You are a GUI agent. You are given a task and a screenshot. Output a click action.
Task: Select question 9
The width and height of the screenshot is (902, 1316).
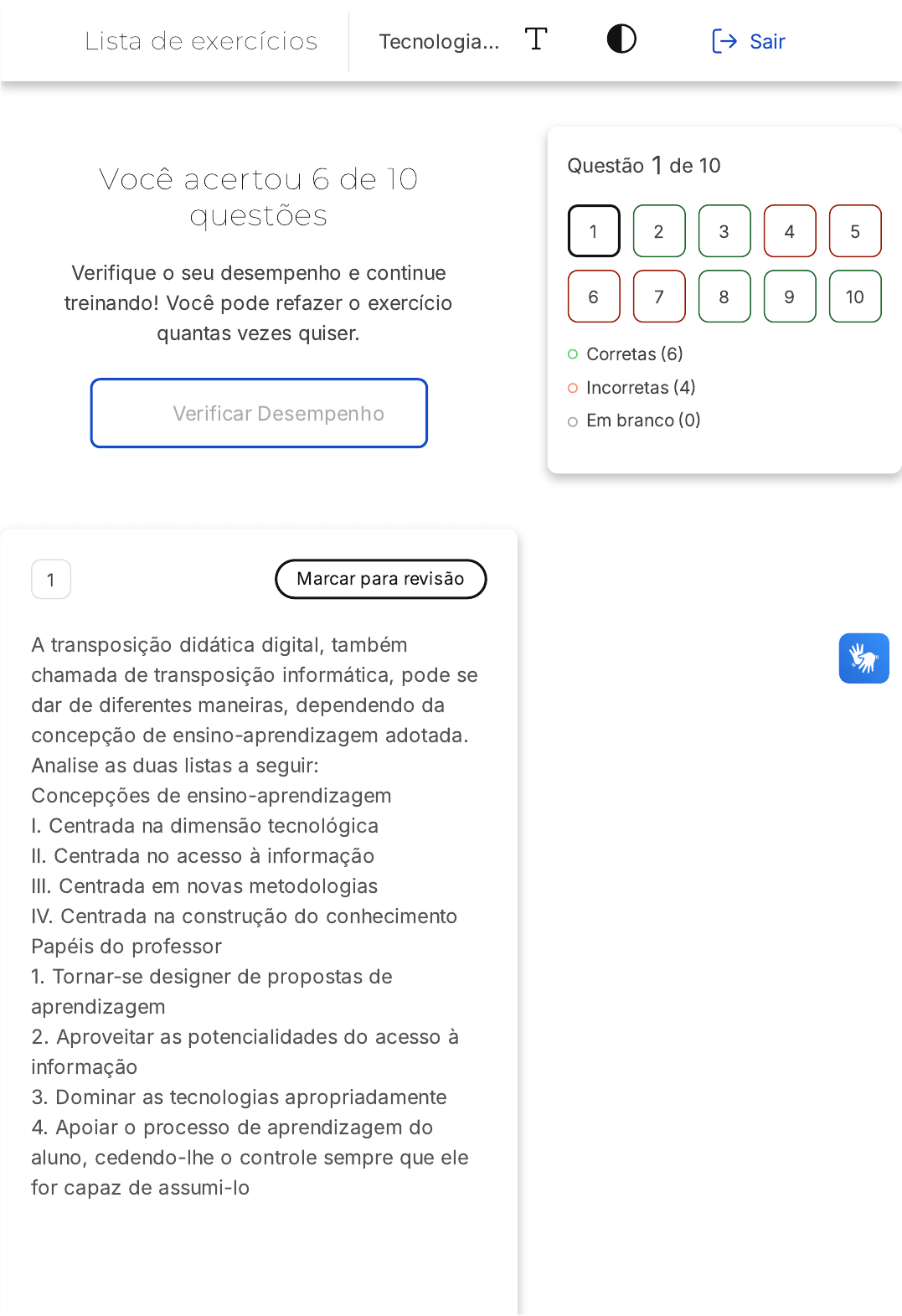coord(790,297)
